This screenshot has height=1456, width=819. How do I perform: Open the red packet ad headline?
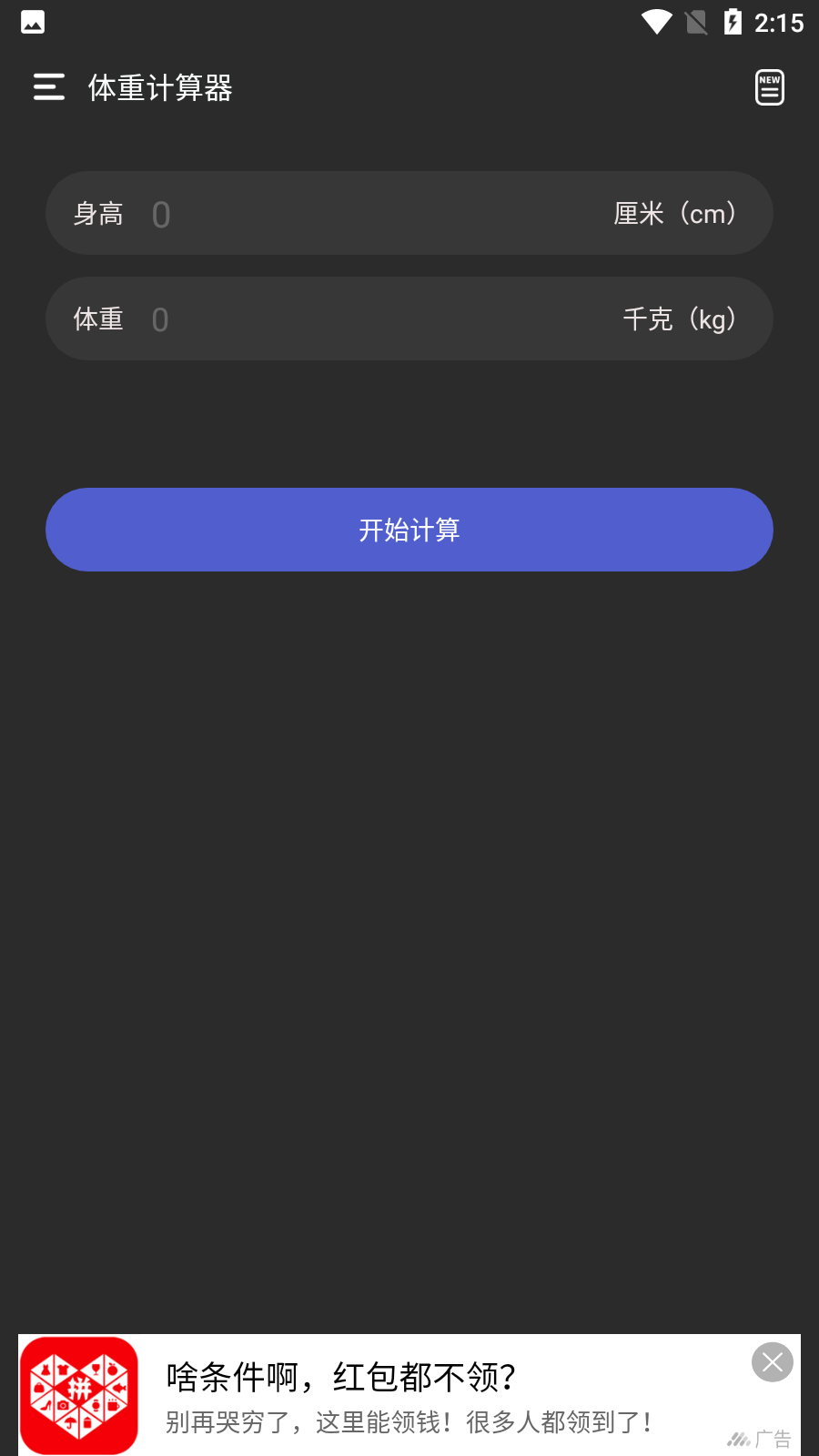pos(341,1377)
